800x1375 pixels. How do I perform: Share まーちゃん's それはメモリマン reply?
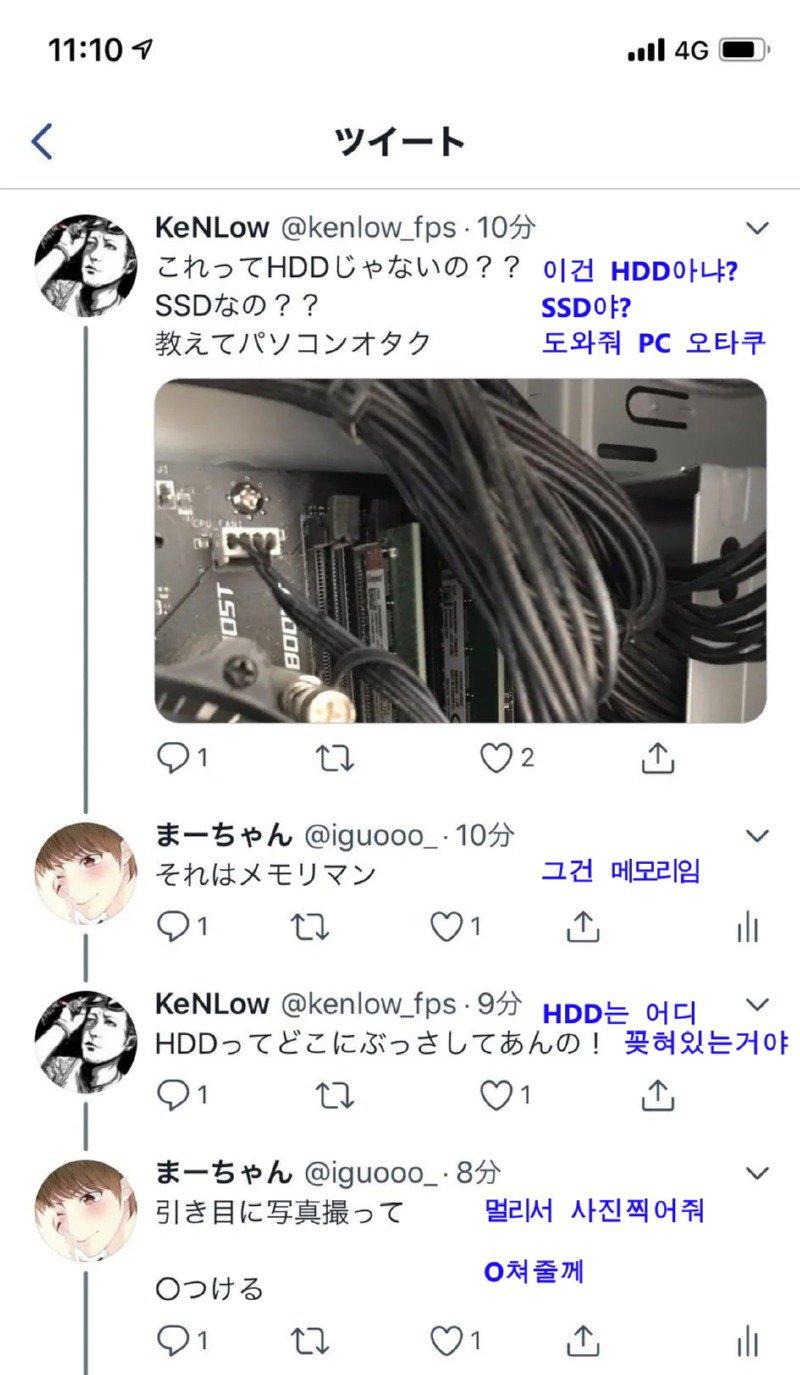[x=582, y=928]
